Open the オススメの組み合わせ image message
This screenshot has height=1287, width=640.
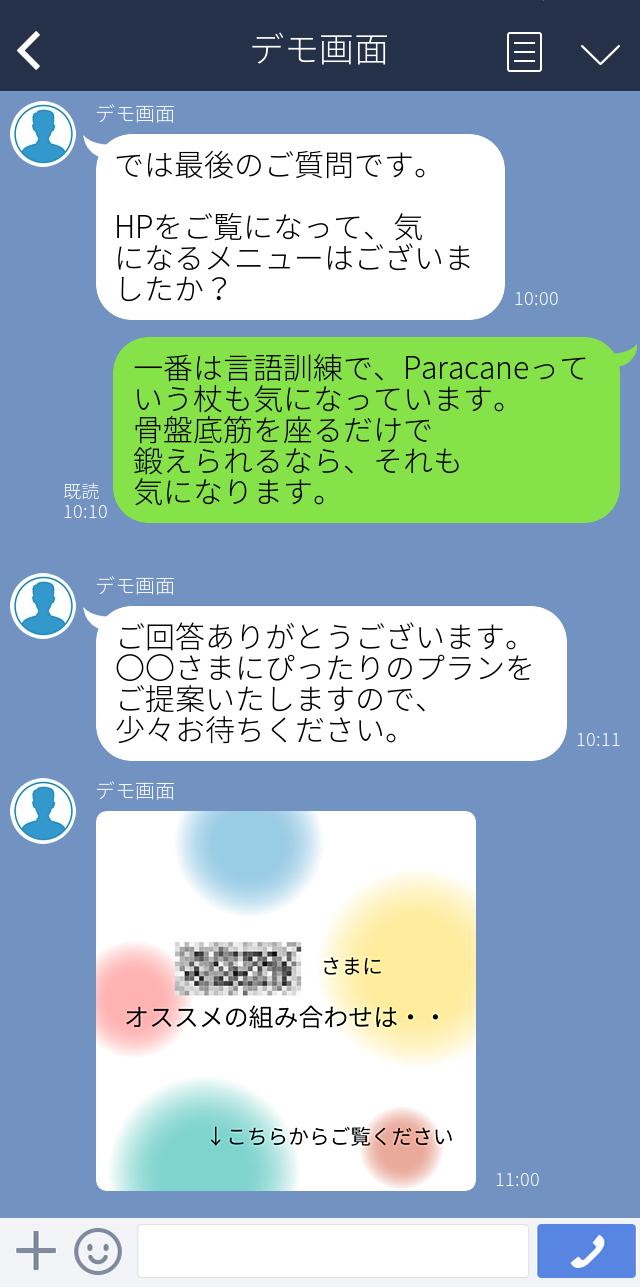[x=286, y=1000]
